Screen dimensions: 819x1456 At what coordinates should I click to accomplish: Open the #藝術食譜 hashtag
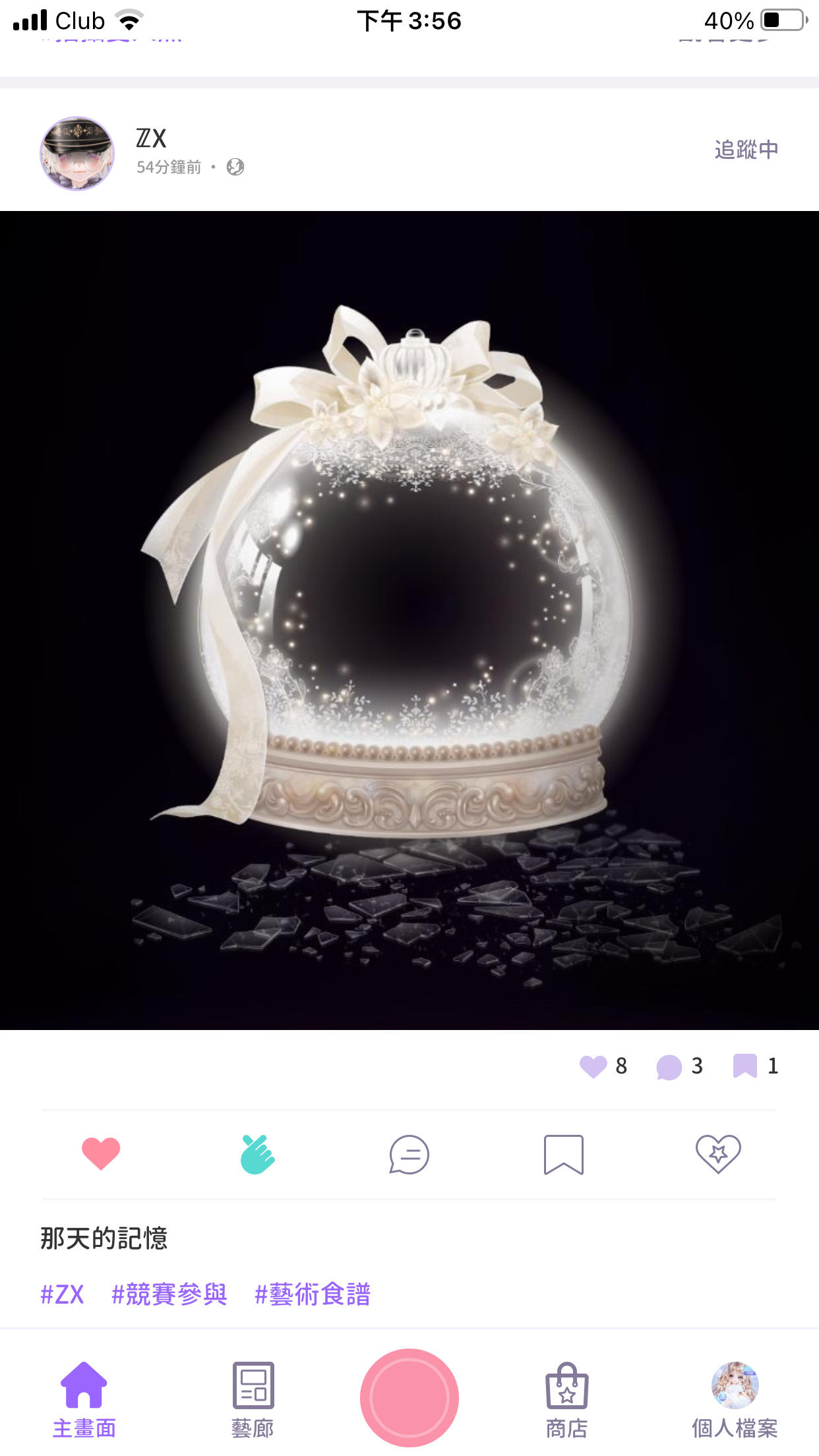(x=313, y=1294)
